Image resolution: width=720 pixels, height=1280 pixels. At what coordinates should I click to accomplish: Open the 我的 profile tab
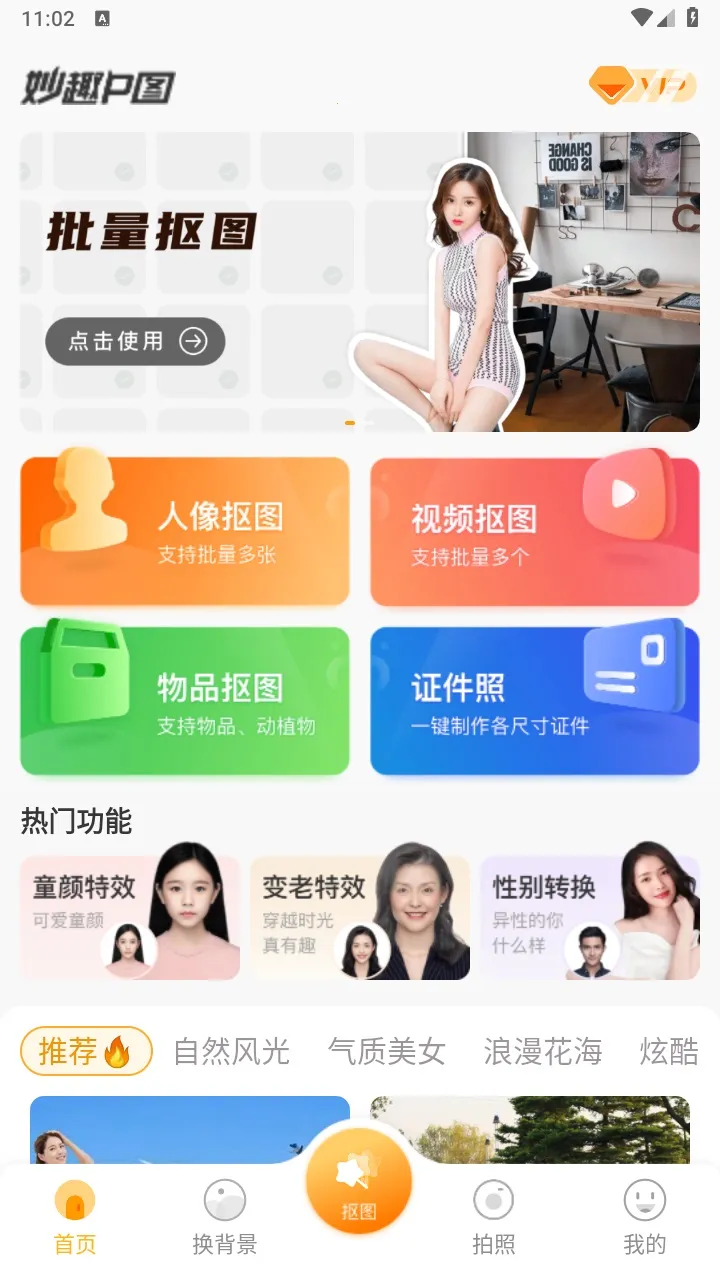coord(644,1216)
